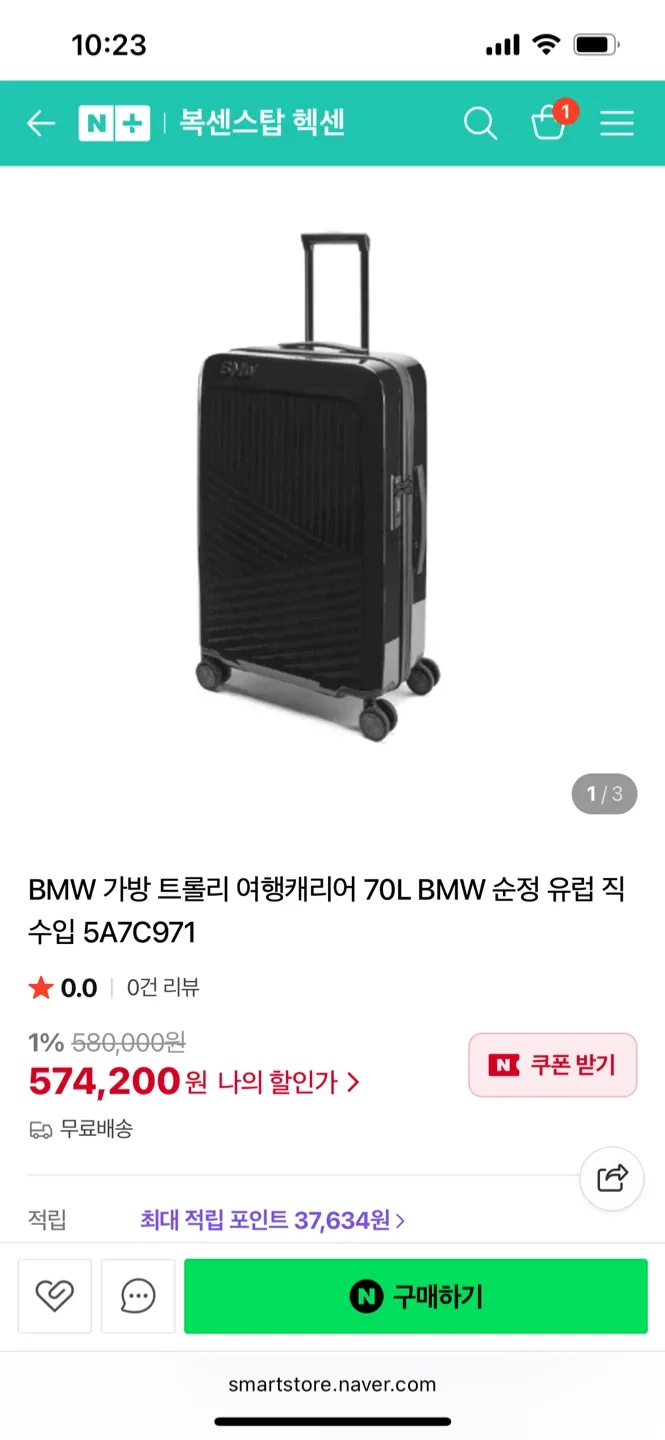Open the 복센스탑 헥센 store page
Viewport: 665px width, 1440px height.
pyautogui.click(x=262, y=123)
